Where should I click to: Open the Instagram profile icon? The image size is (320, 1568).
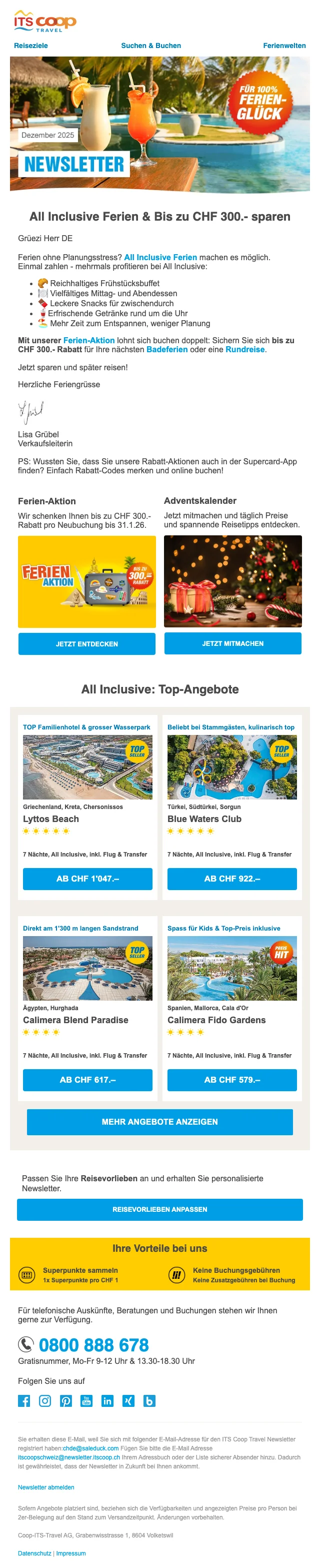45,1400
